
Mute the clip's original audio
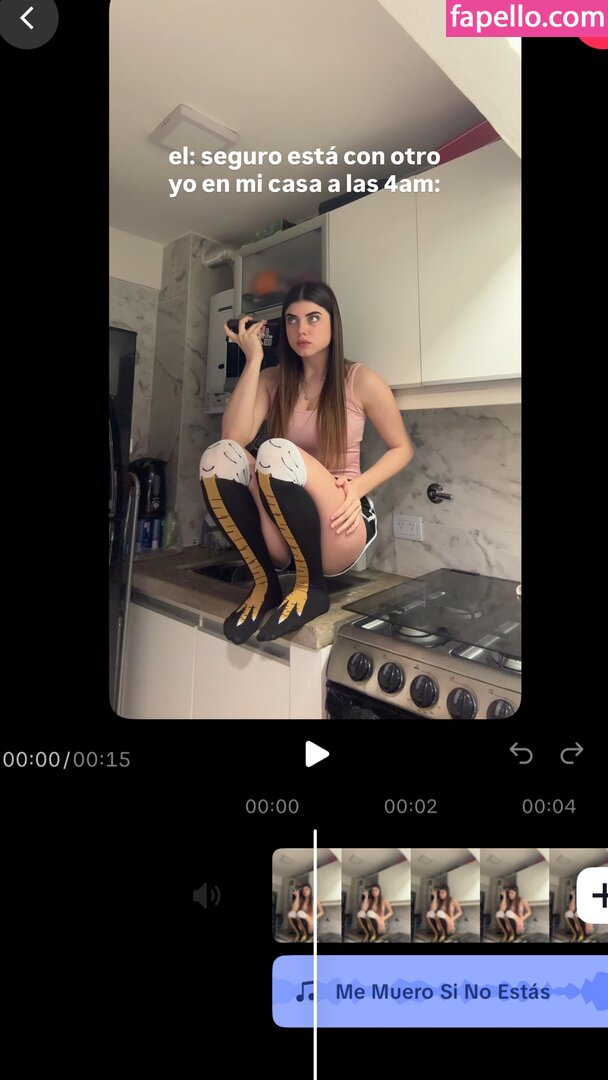tap(206, 895)
